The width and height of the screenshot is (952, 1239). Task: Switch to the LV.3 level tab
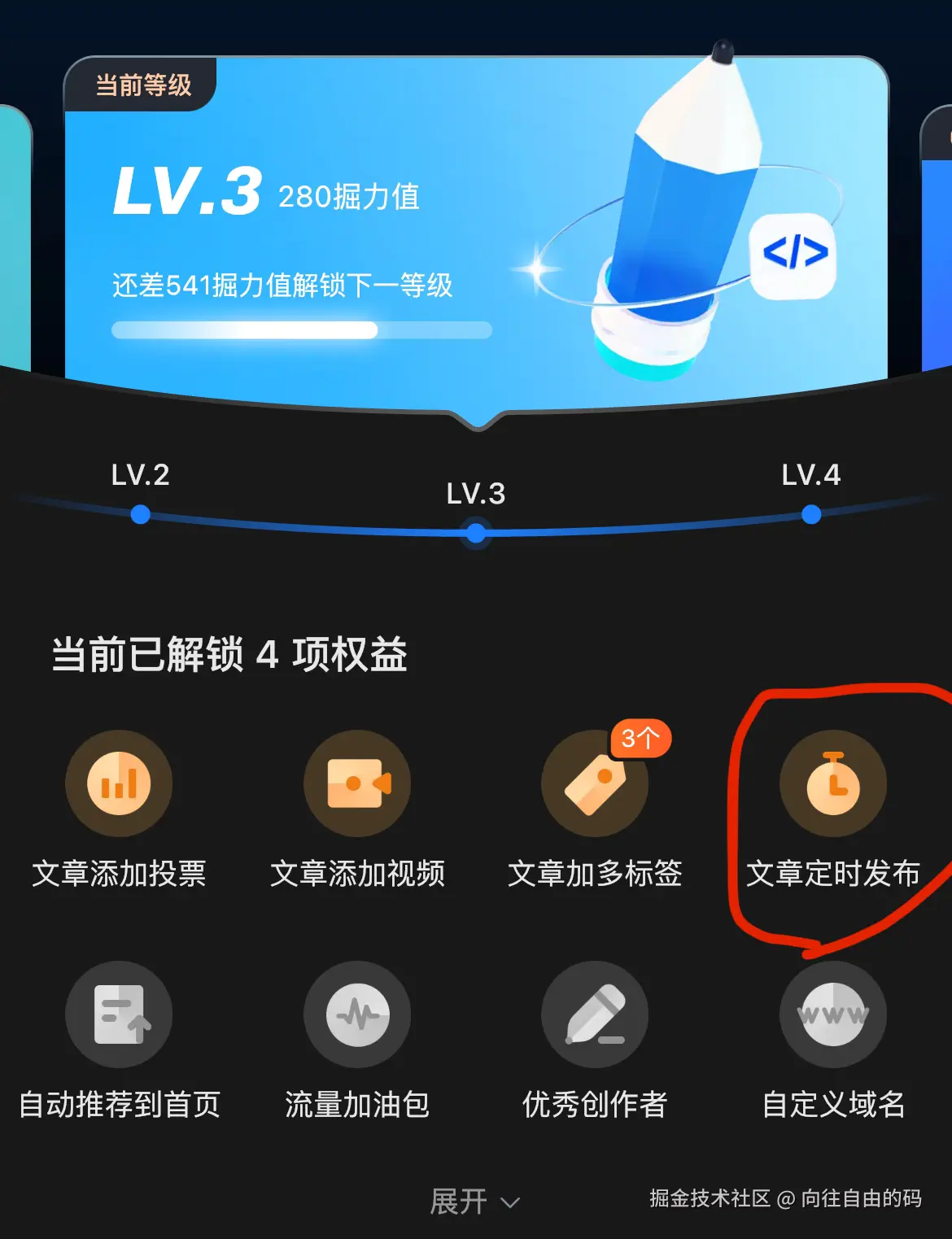(476, 533)
